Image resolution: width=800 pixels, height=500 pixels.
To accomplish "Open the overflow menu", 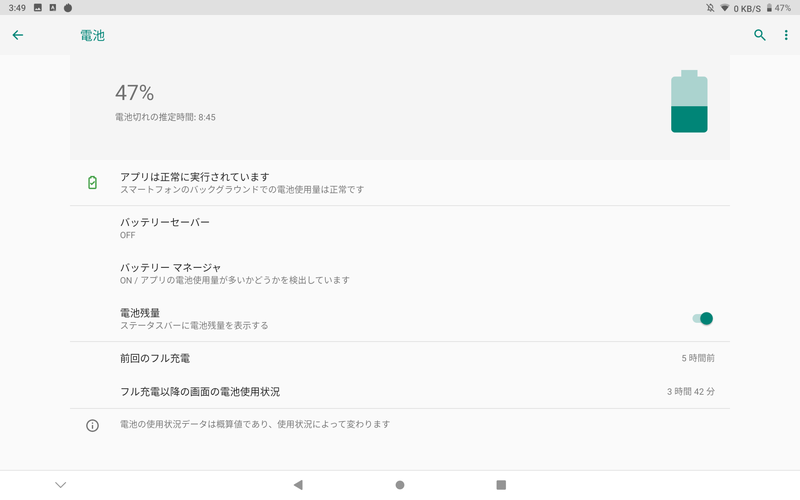I will 786,35.
